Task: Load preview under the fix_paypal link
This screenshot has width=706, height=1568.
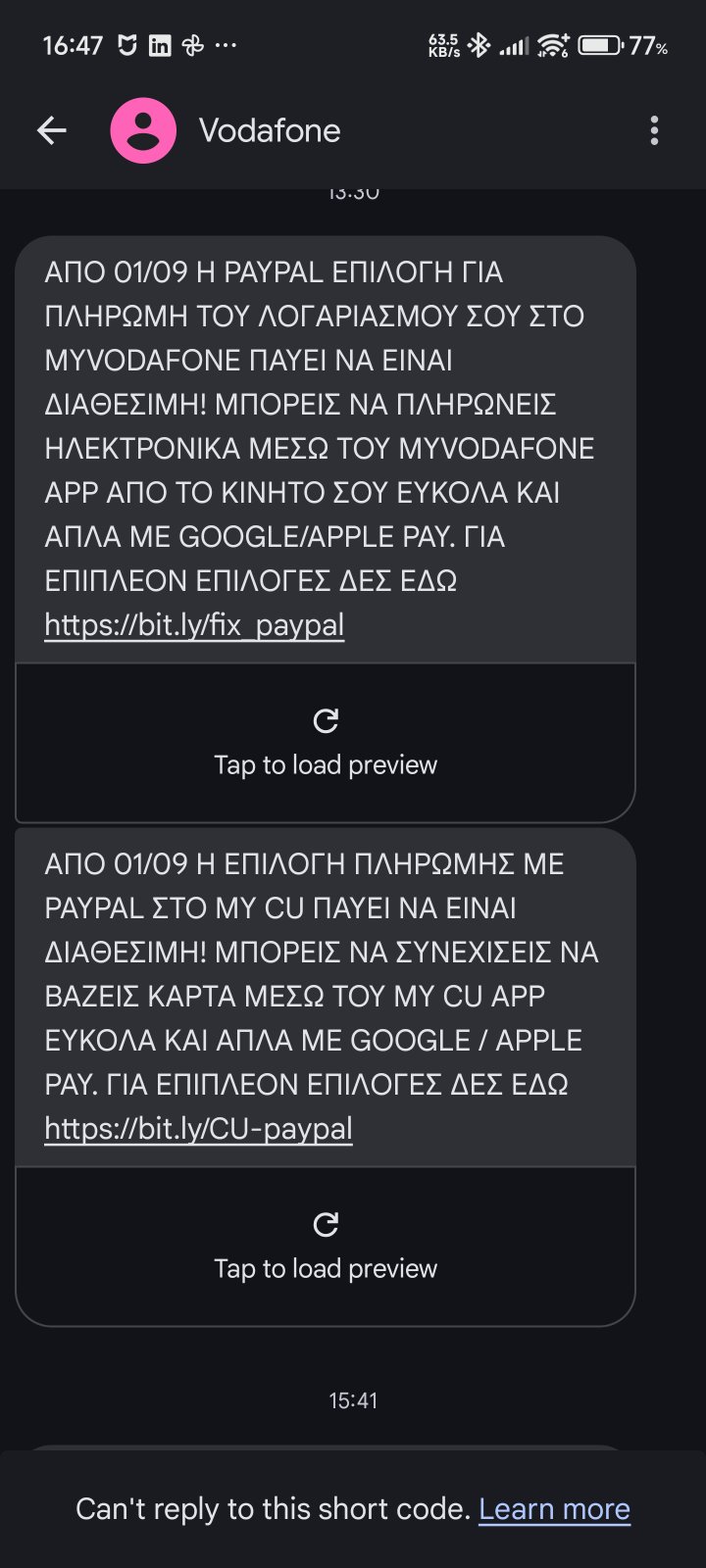Action: 326,743
